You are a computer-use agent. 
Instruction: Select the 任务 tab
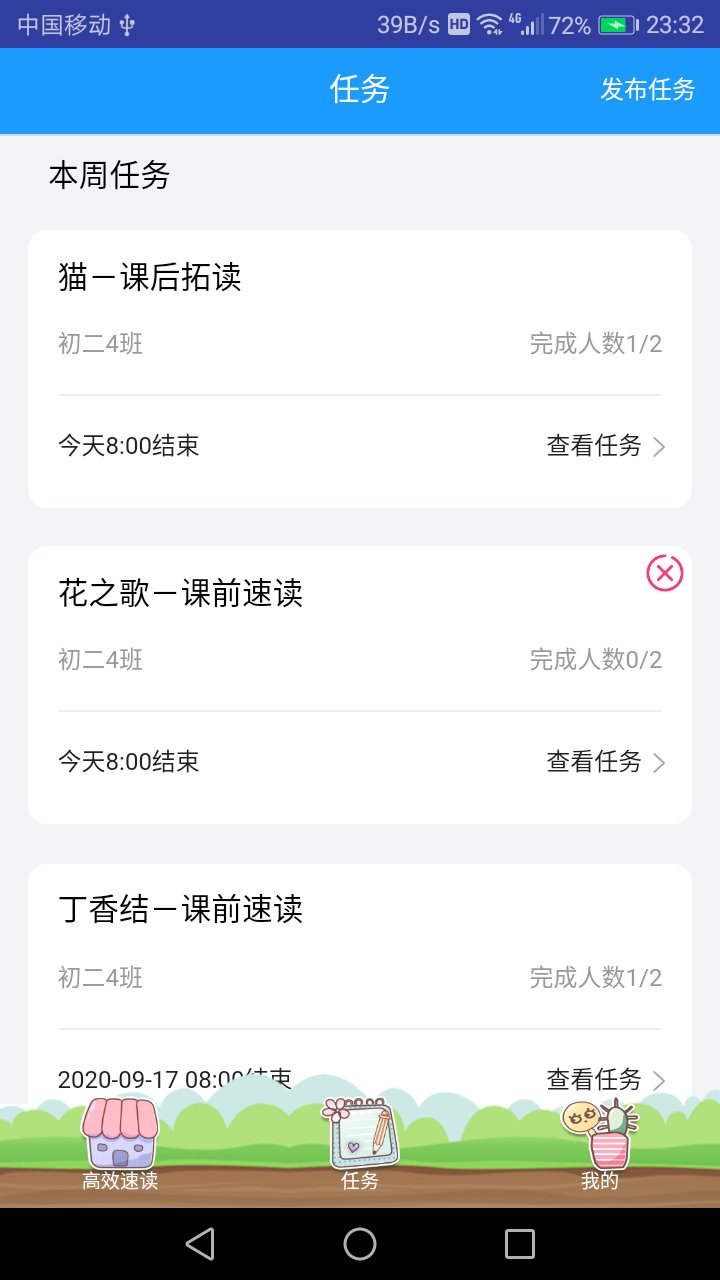tap(360, 1148)
